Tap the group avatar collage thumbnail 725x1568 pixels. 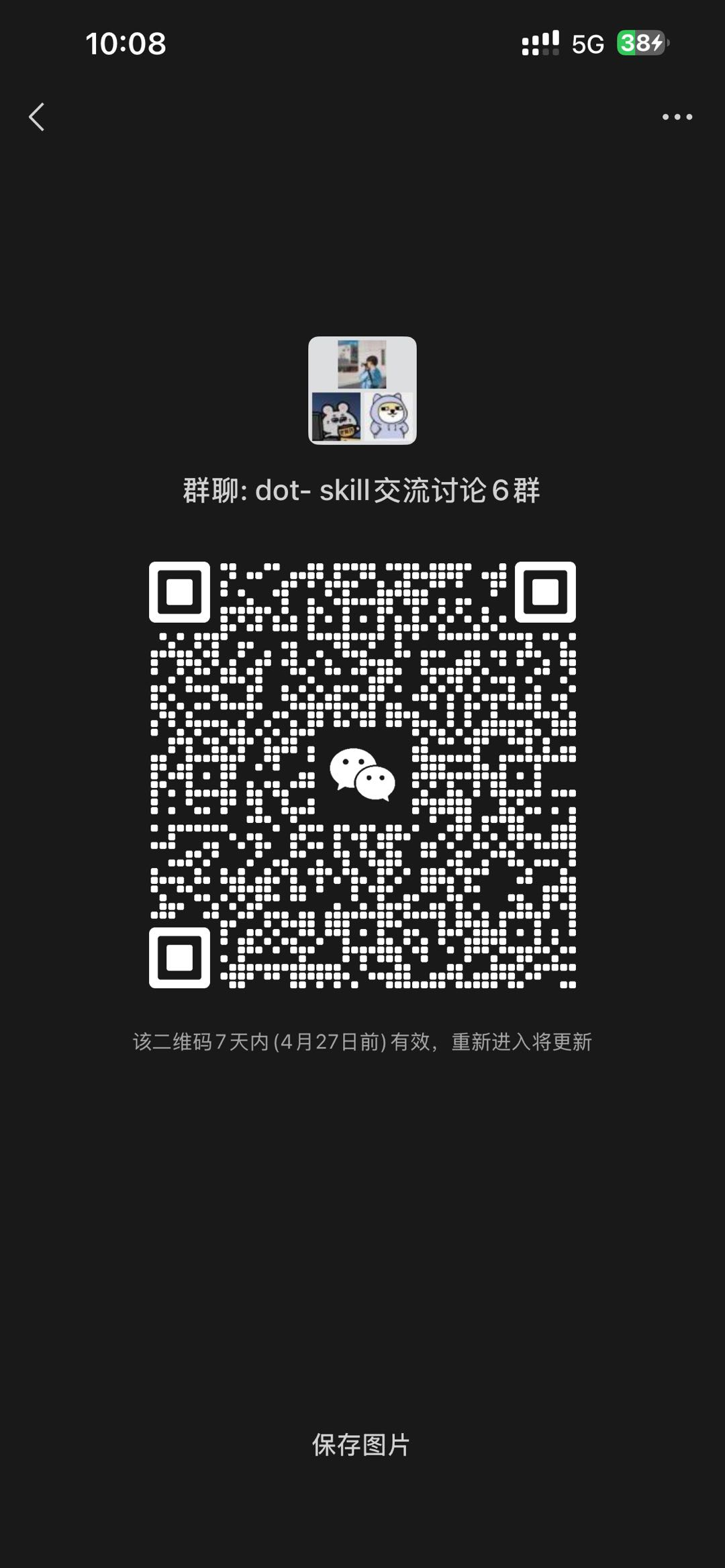(362, 389)
